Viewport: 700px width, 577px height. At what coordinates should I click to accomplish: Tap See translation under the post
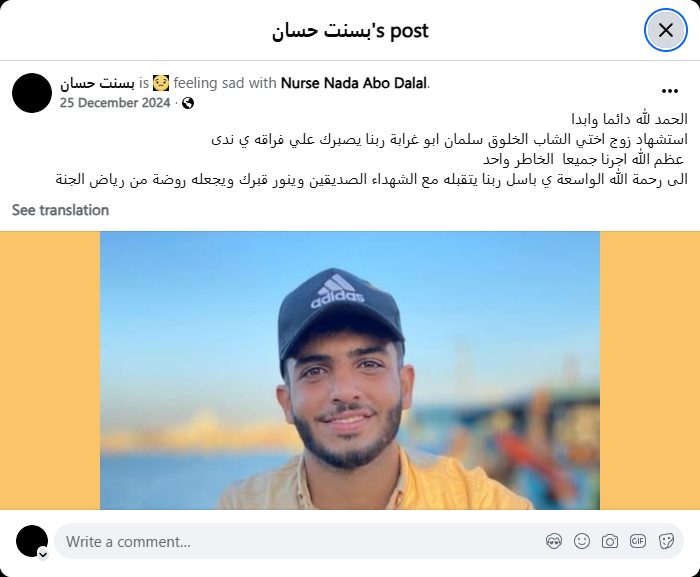point(60,210)
